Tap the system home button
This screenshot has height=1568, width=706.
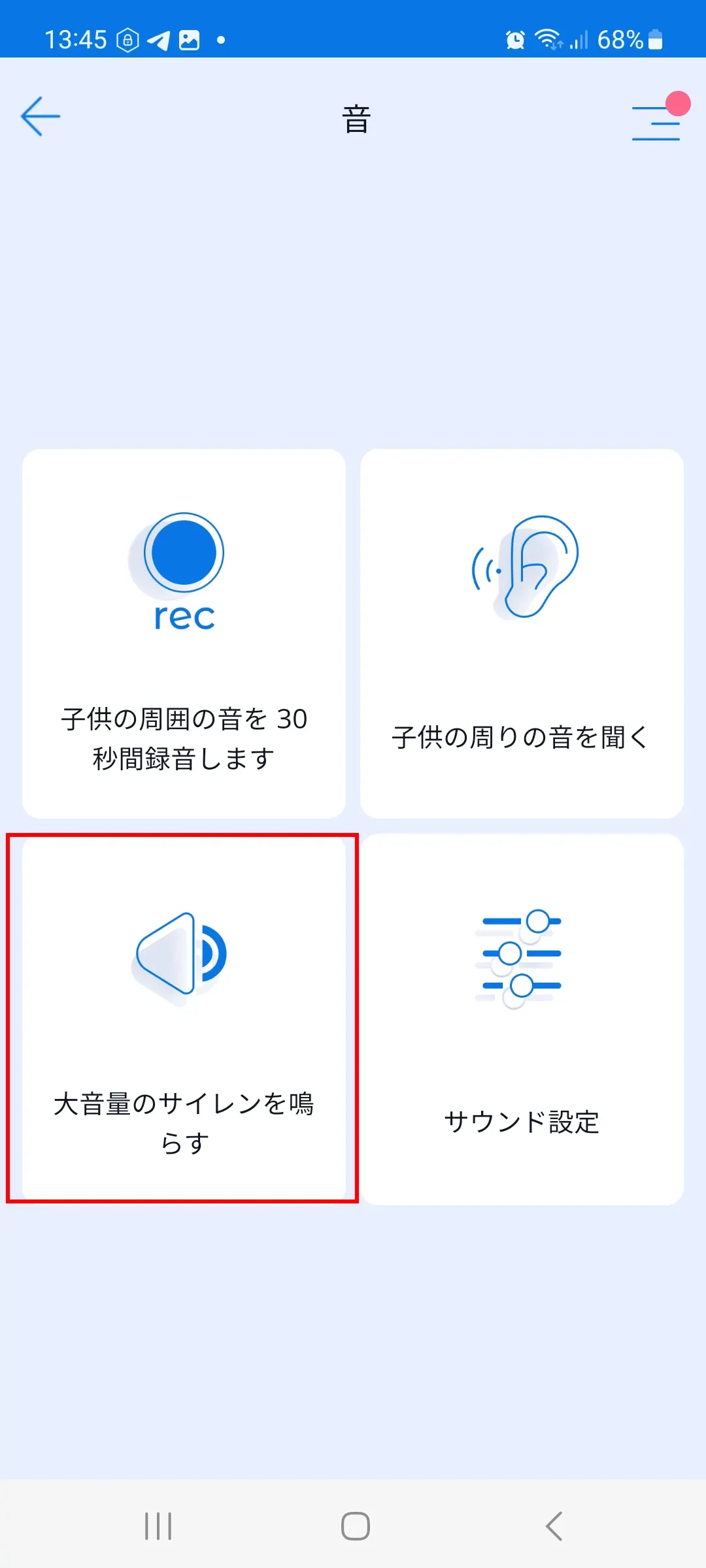point(356,1526)
